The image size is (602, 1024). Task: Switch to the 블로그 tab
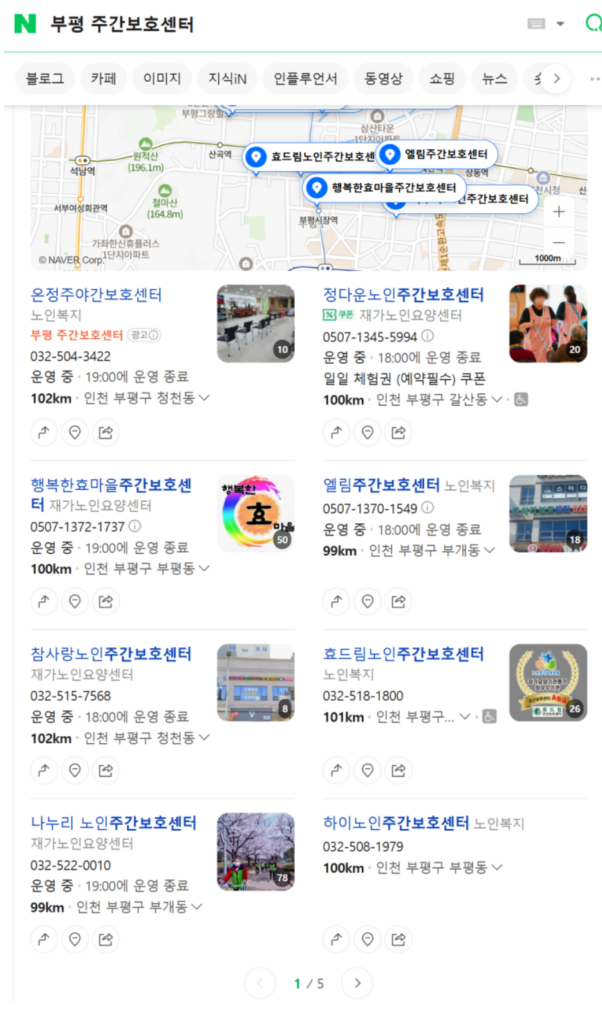tap(45, 78)
